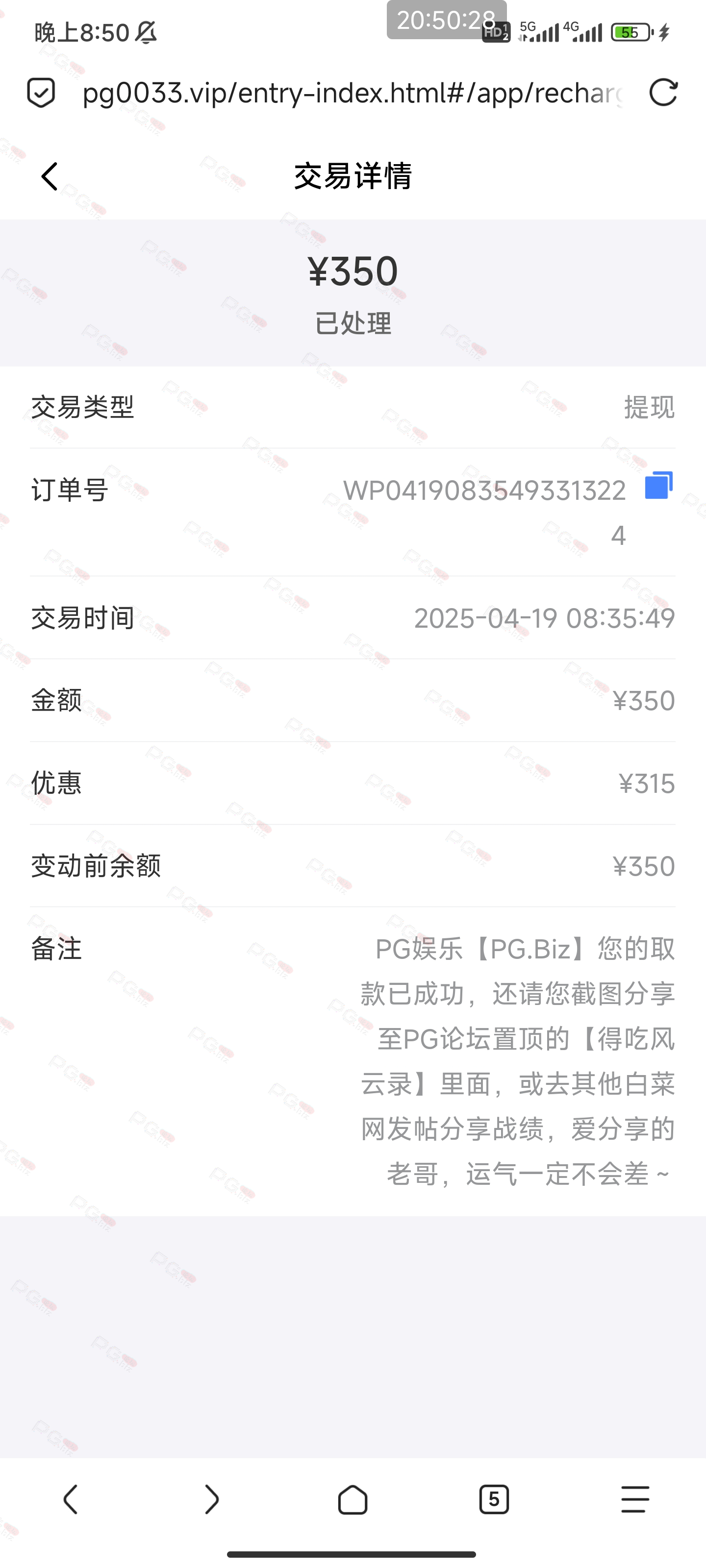Copy the order number WP0419083549331322
706x1568 pixels.
(x=658, y=485)
